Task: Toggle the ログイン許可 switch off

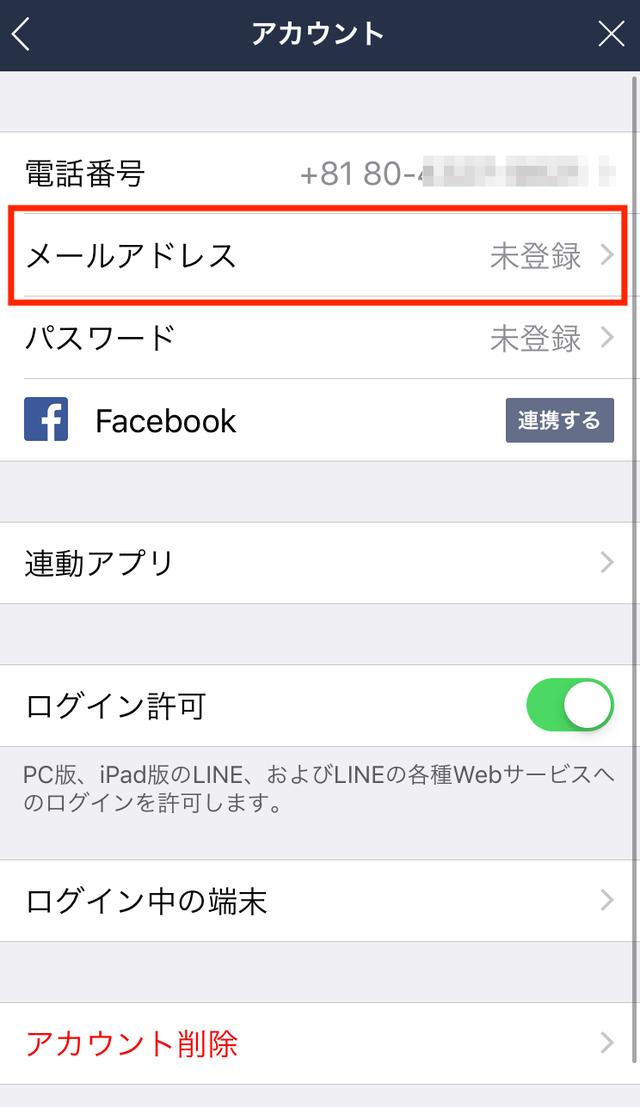Action: point(569,705)
